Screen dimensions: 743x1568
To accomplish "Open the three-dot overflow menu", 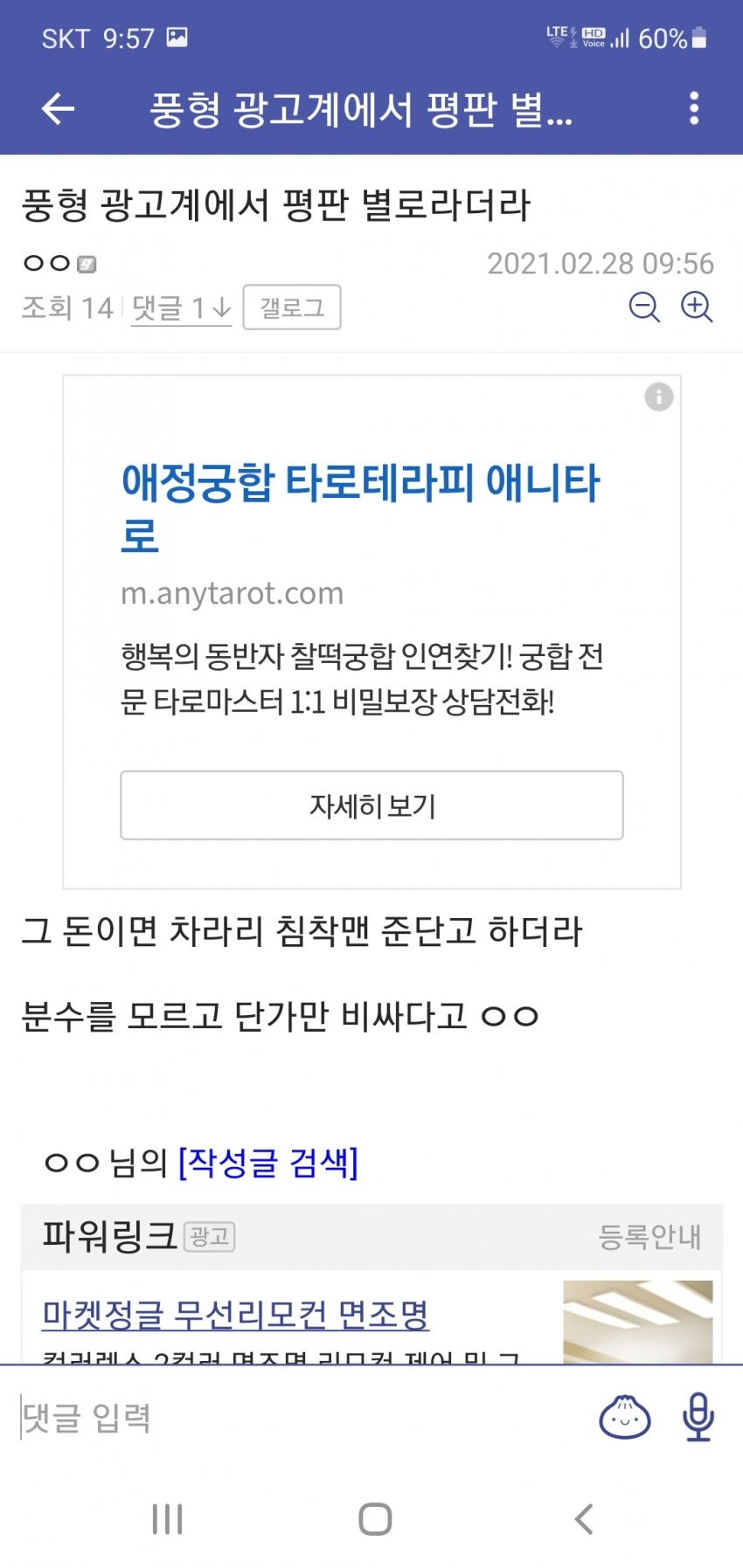I will [x=694, y=108].
